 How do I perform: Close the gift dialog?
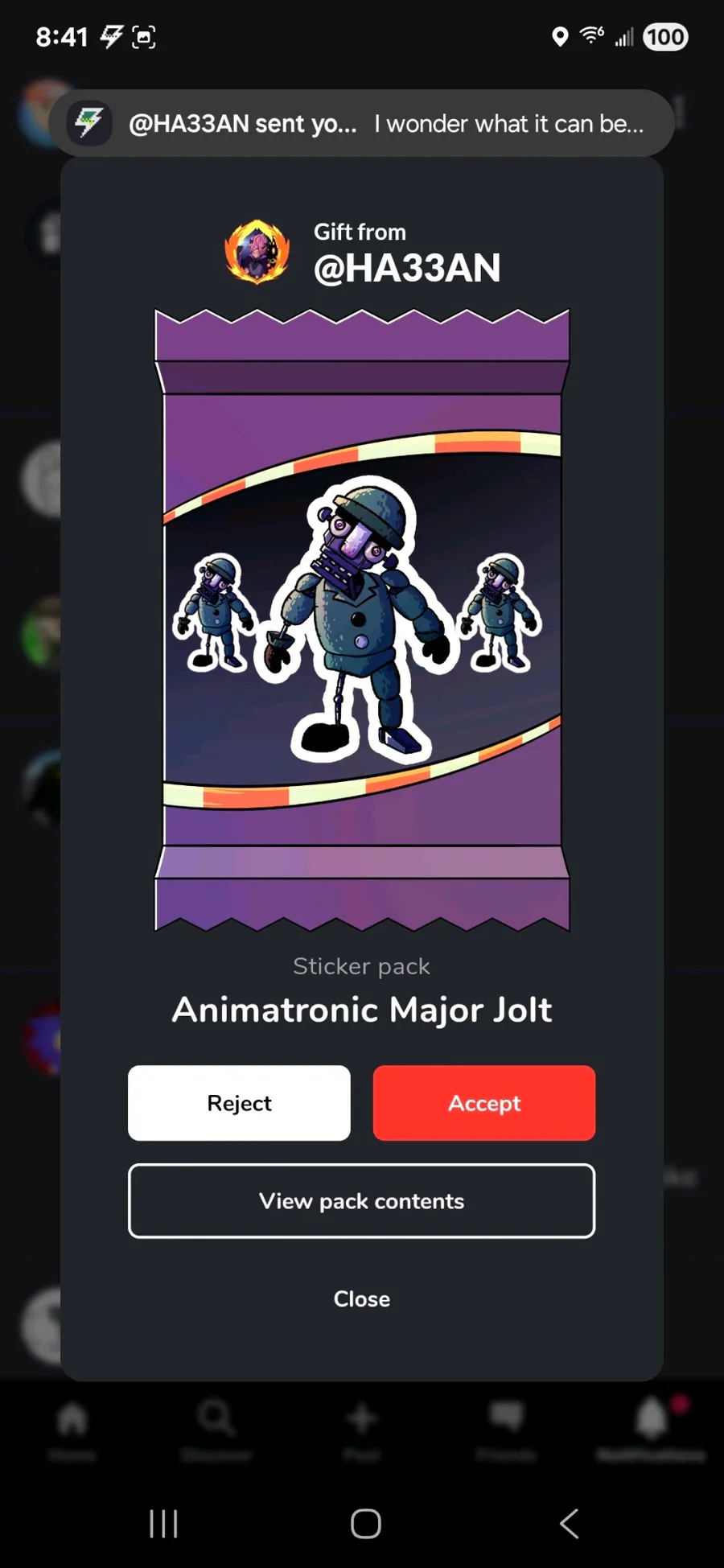click(361, 1298)
